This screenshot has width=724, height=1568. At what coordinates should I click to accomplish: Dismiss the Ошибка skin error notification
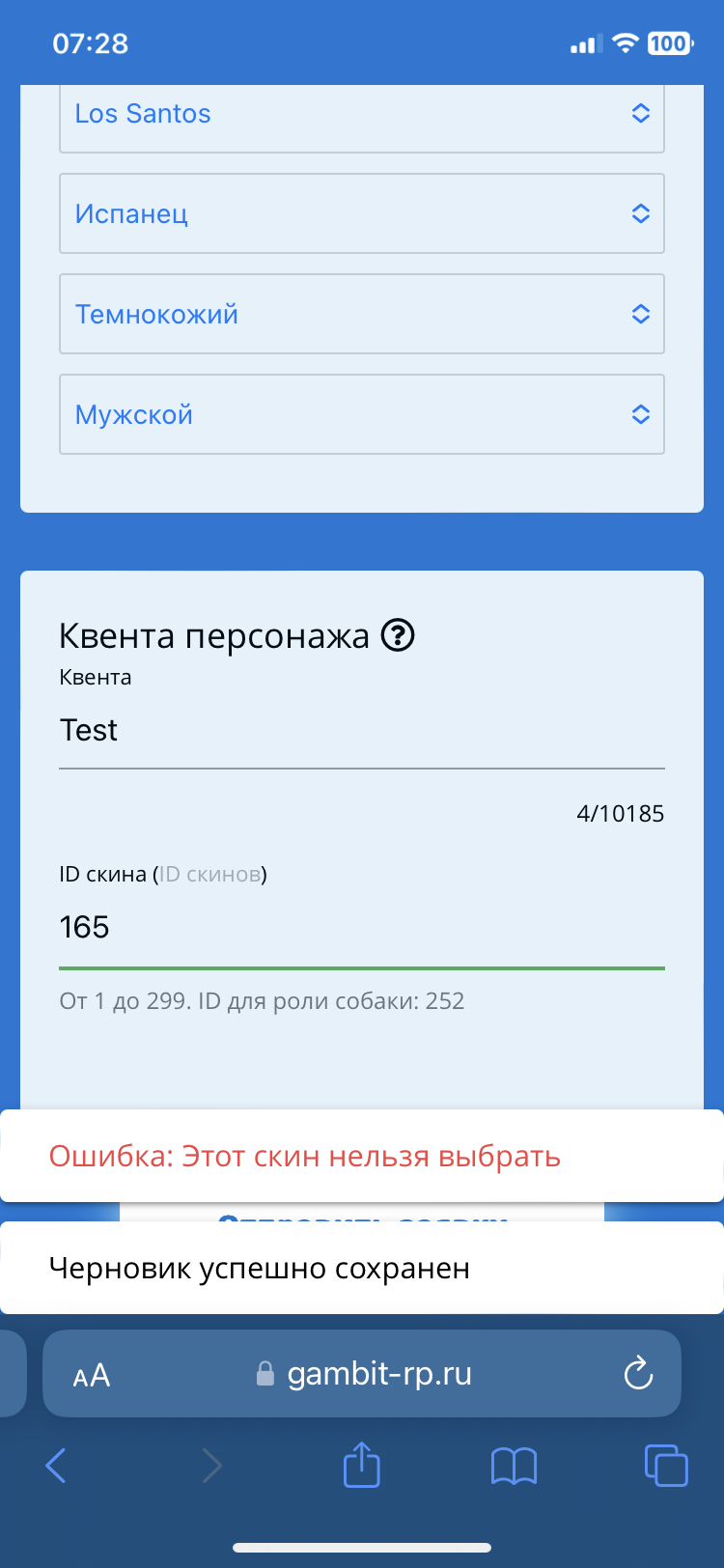361,1156
